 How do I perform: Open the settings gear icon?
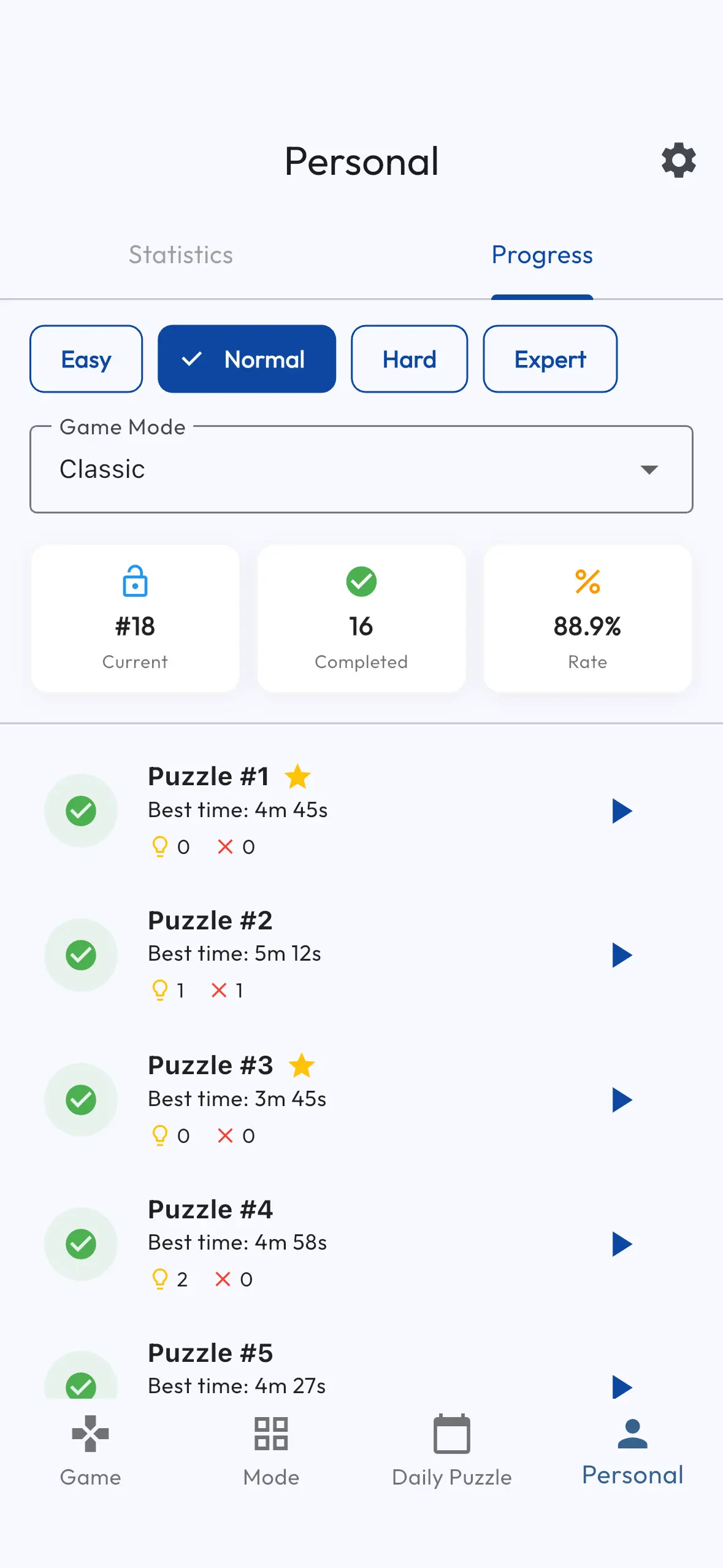(678, 161)
